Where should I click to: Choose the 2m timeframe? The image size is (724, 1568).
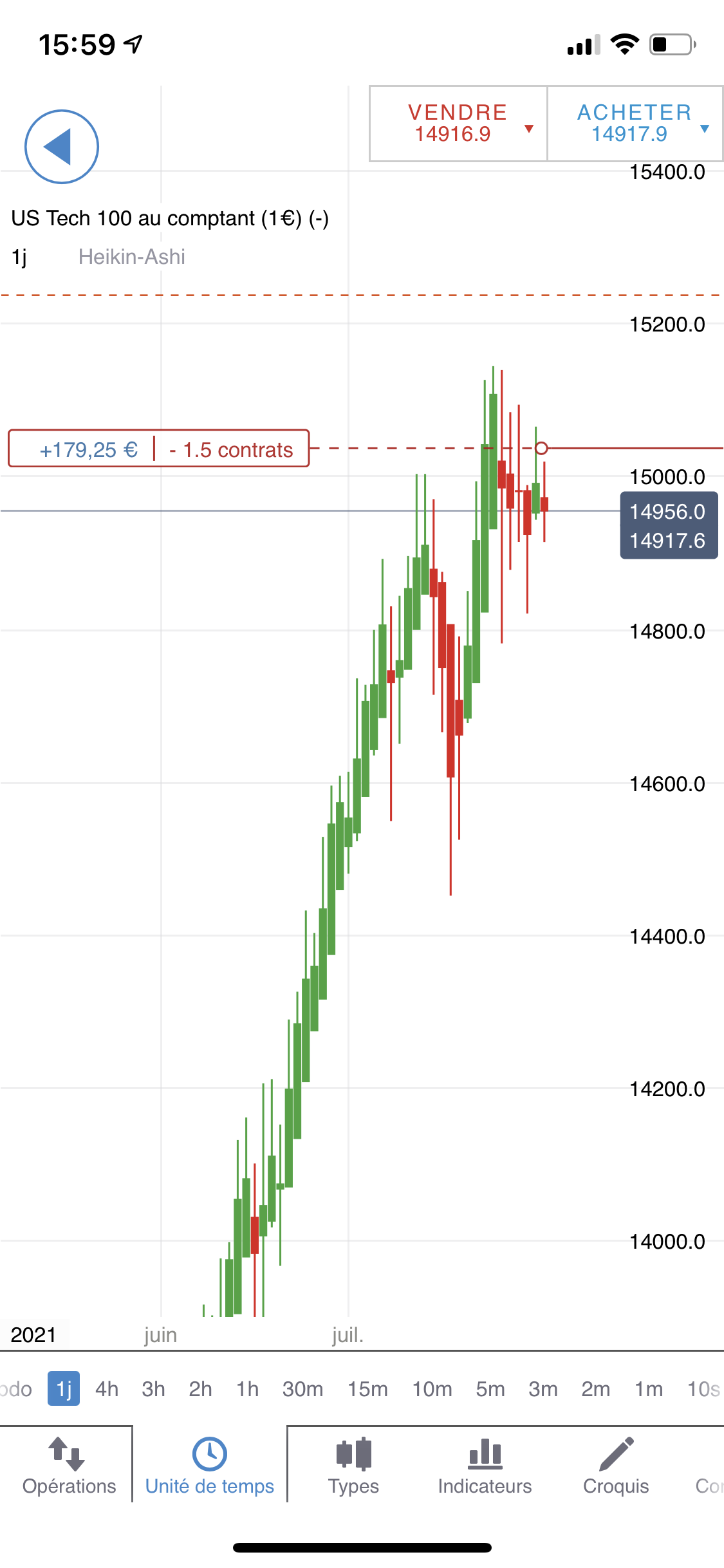596,1389
